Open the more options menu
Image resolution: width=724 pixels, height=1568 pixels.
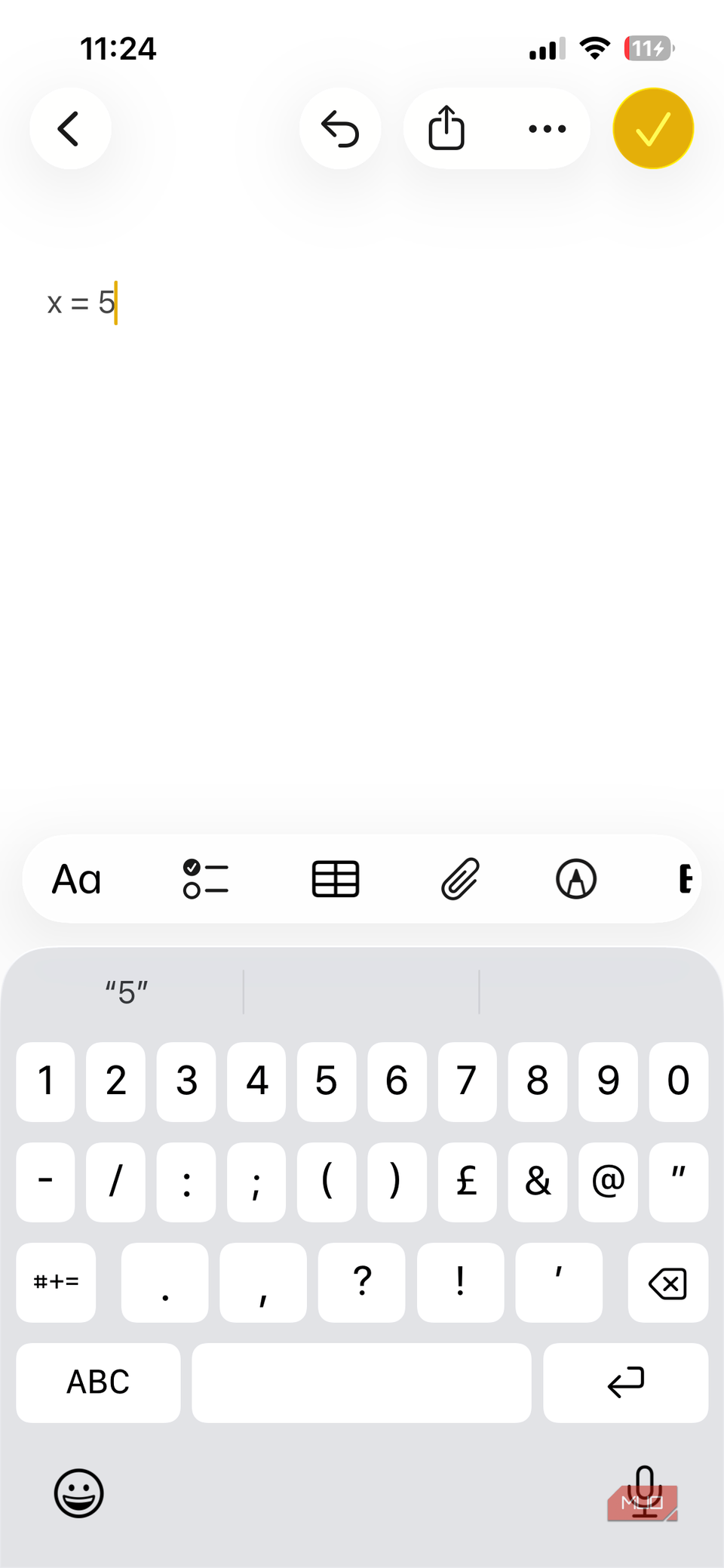coord(546,128)
